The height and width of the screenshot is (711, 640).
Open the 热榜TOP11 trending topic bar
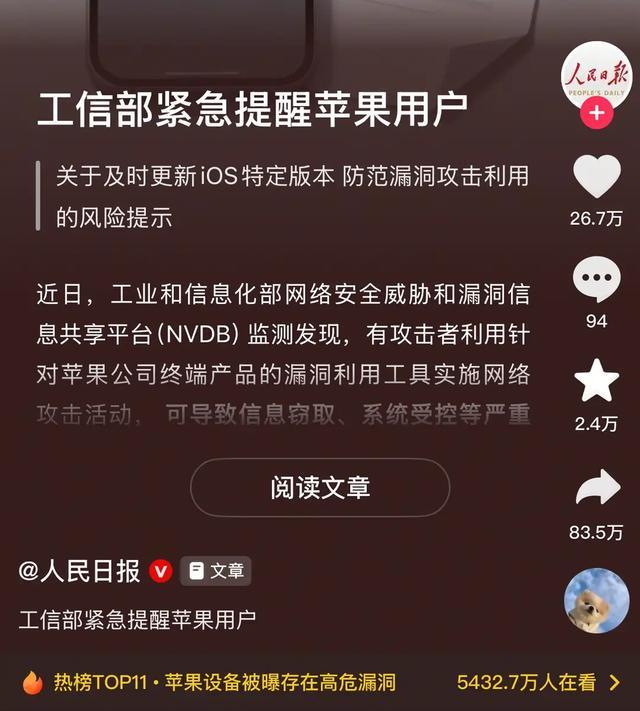pos(320,683)
